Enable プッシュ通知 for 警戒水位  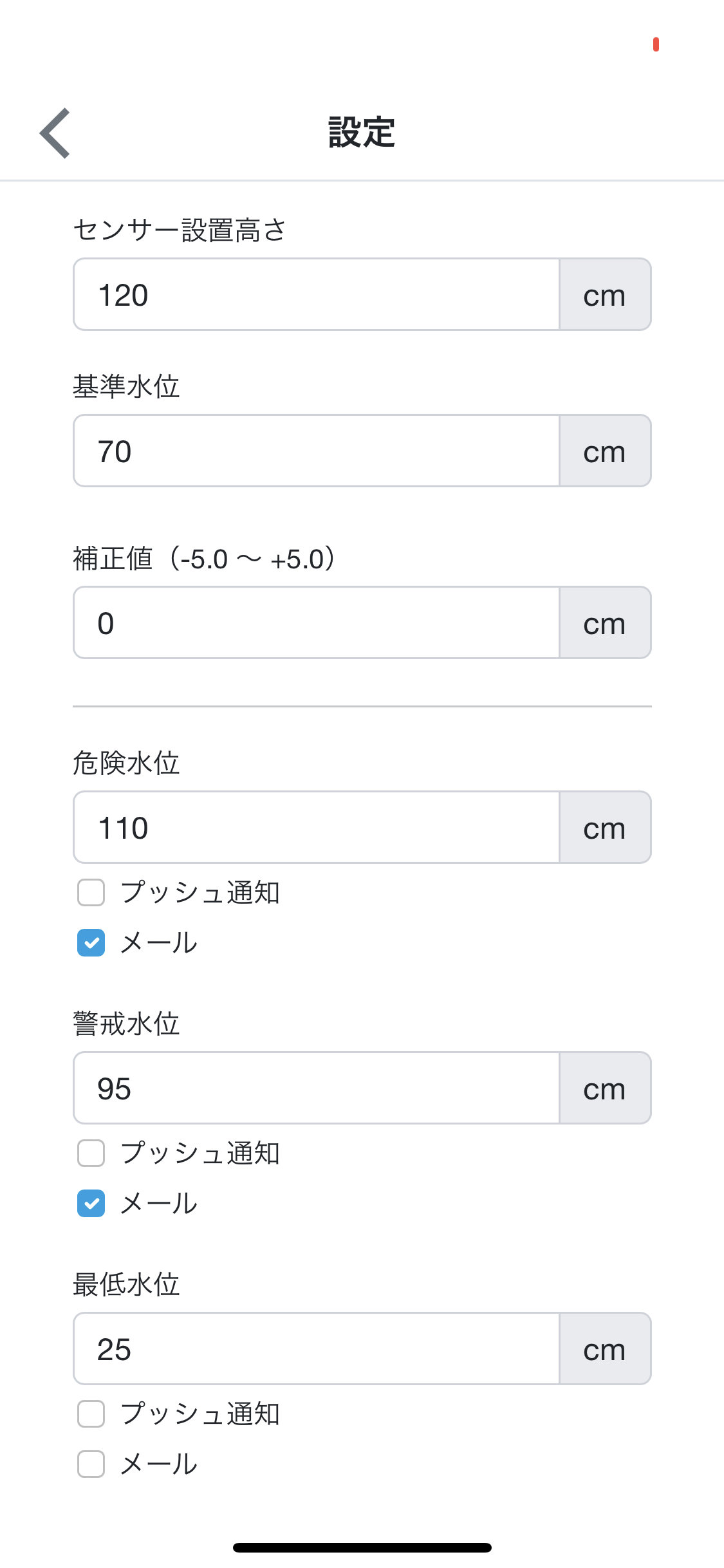[91, 1153]
